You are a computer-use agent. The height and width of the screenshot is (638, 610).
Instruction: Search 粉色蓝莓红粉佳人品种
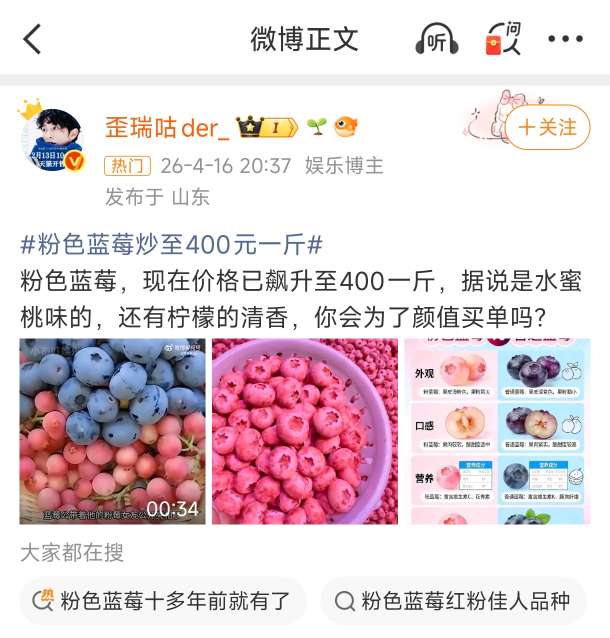(x=453, y=601)
